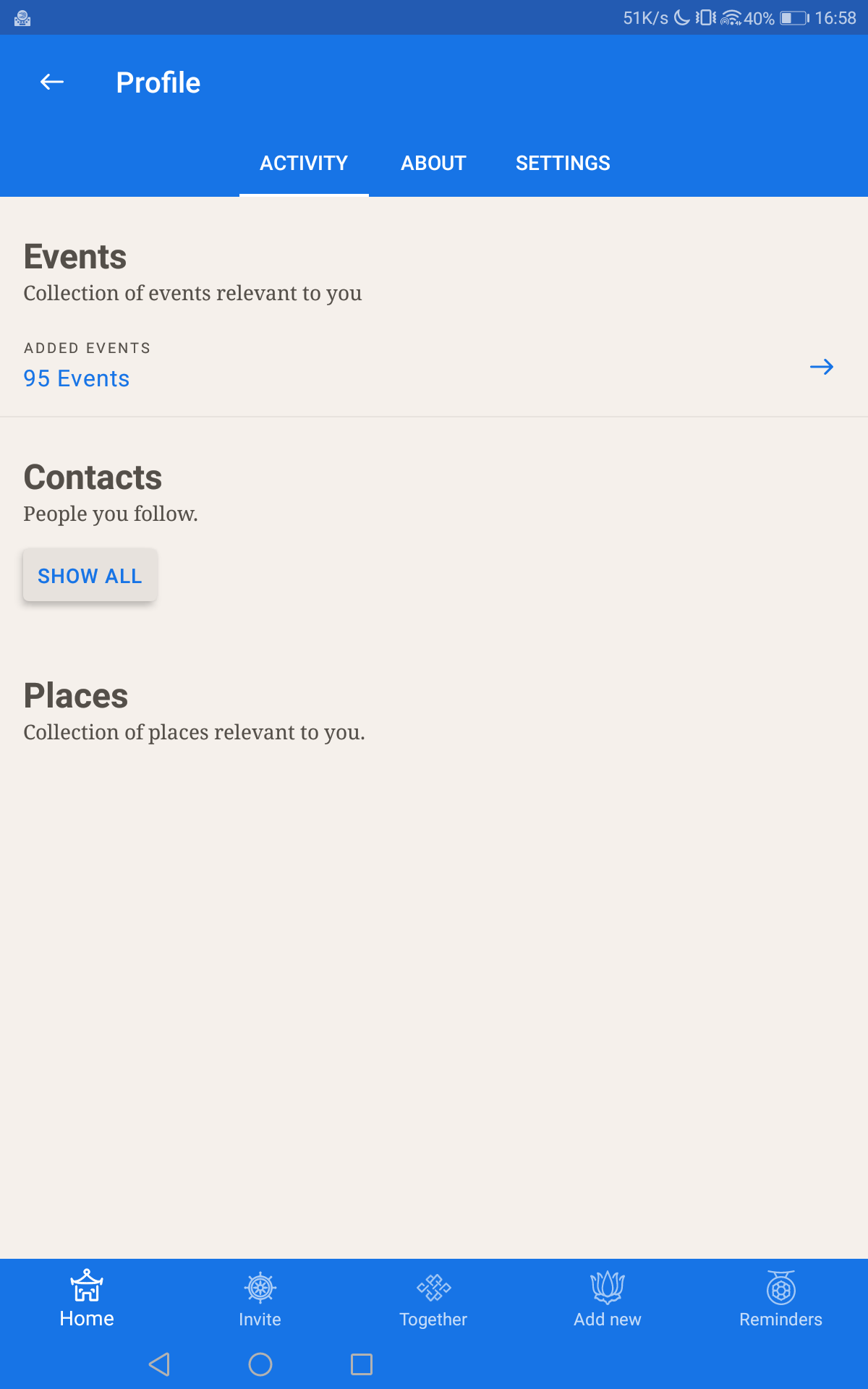Viewport: 868px width, 1389px height.
Task: Tap the arrow next to added events
Action: coord(821,368)
